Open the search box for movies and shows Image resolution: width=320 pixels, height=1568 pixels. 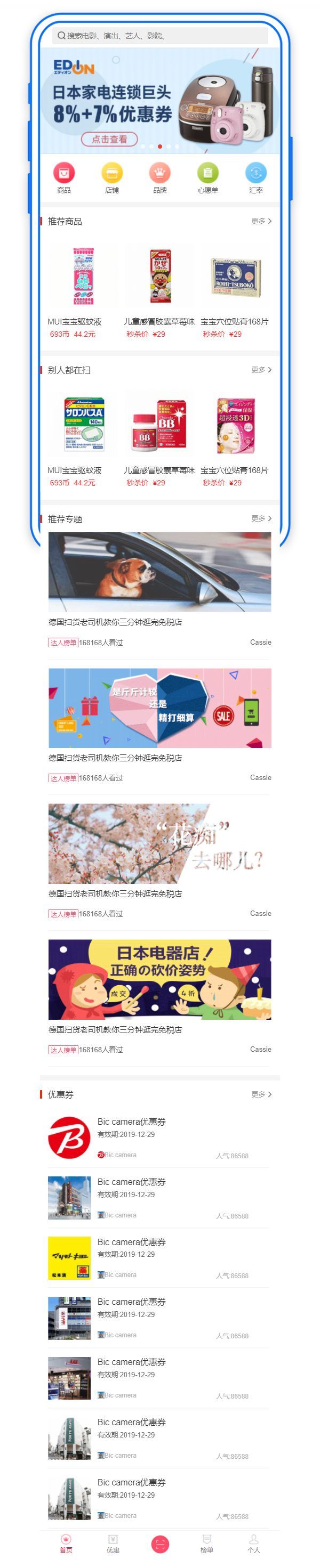(x=159, y=36)
